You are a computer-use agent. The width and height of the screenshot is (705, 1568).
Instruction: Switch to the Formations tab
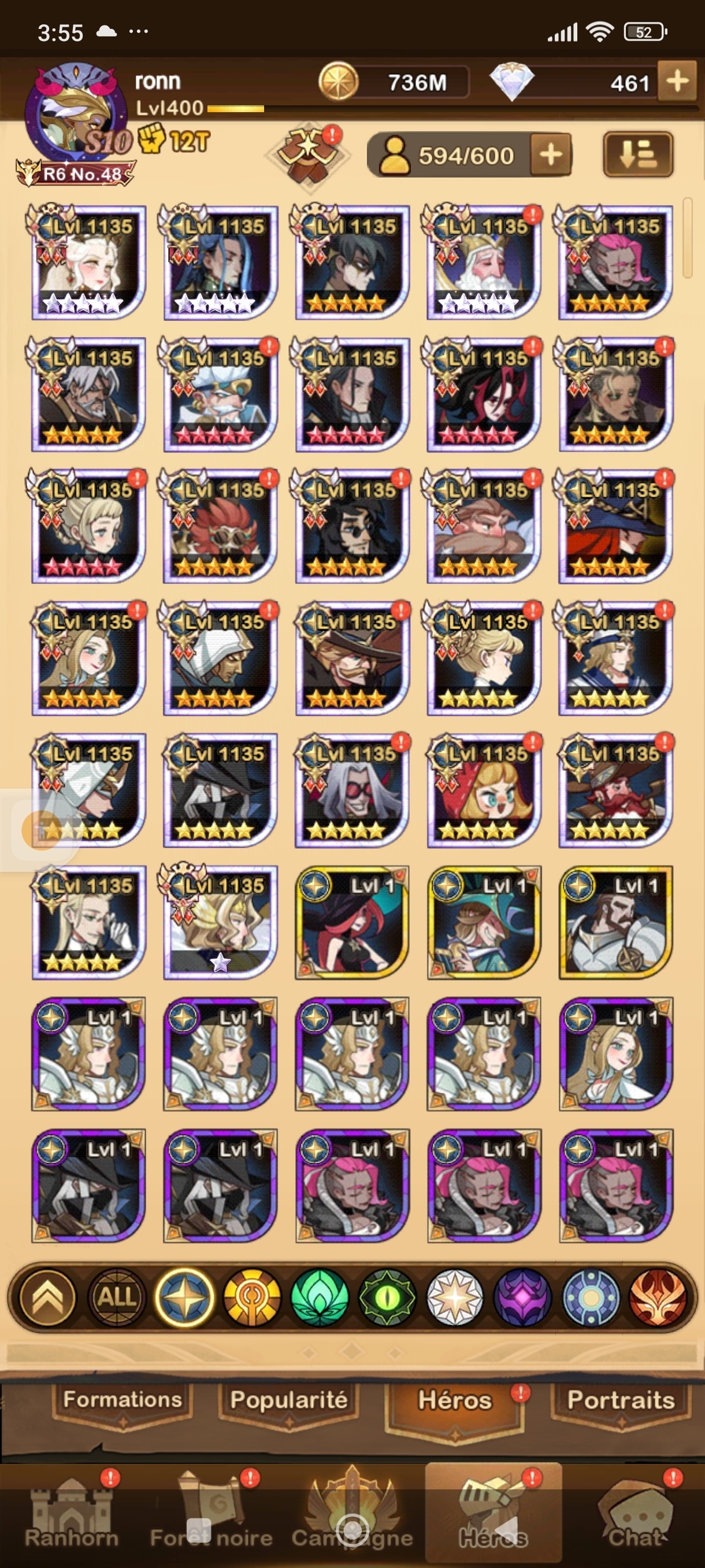point(123,1400)
